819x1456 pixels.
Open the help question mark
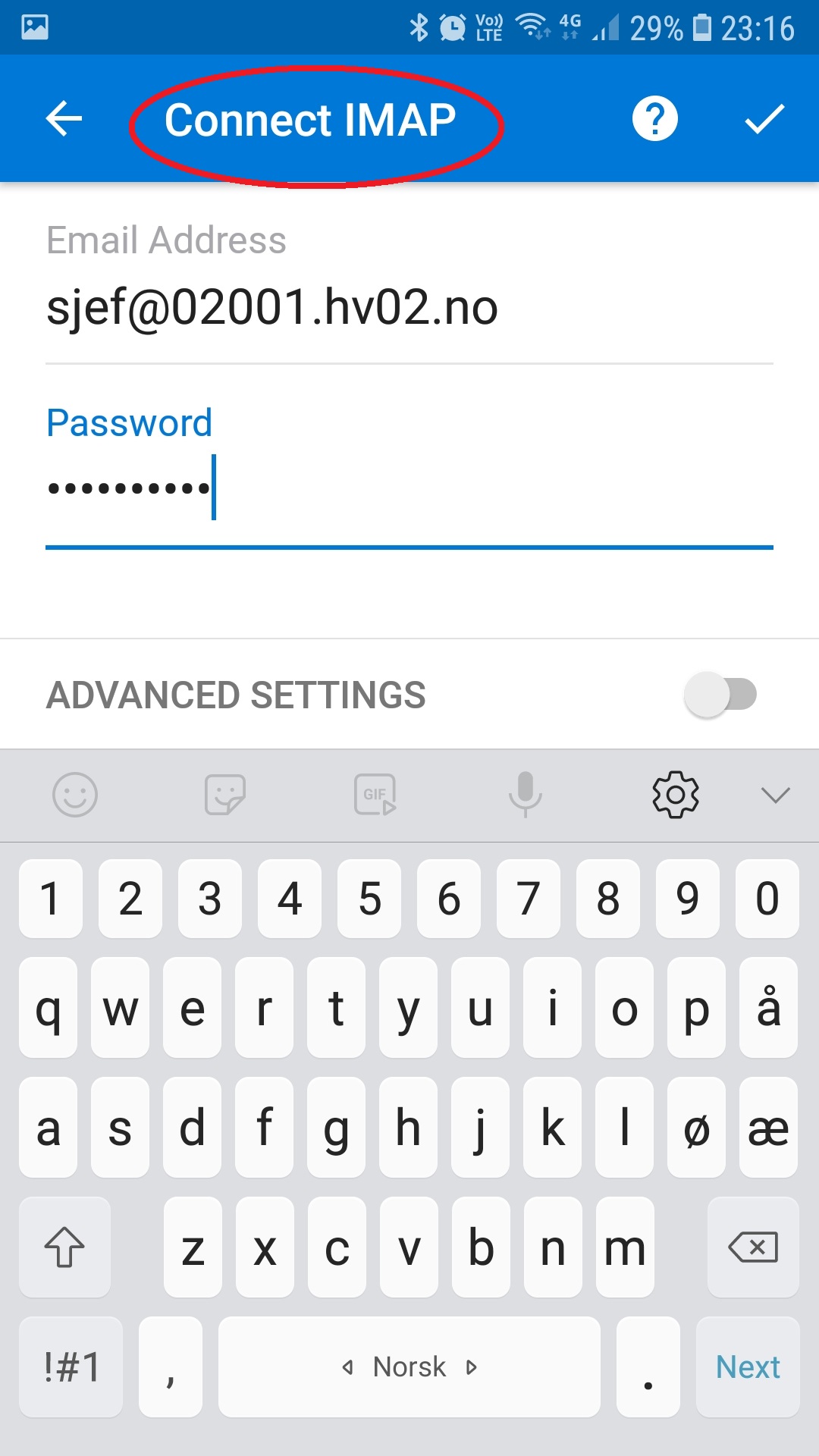pos(654,119)
